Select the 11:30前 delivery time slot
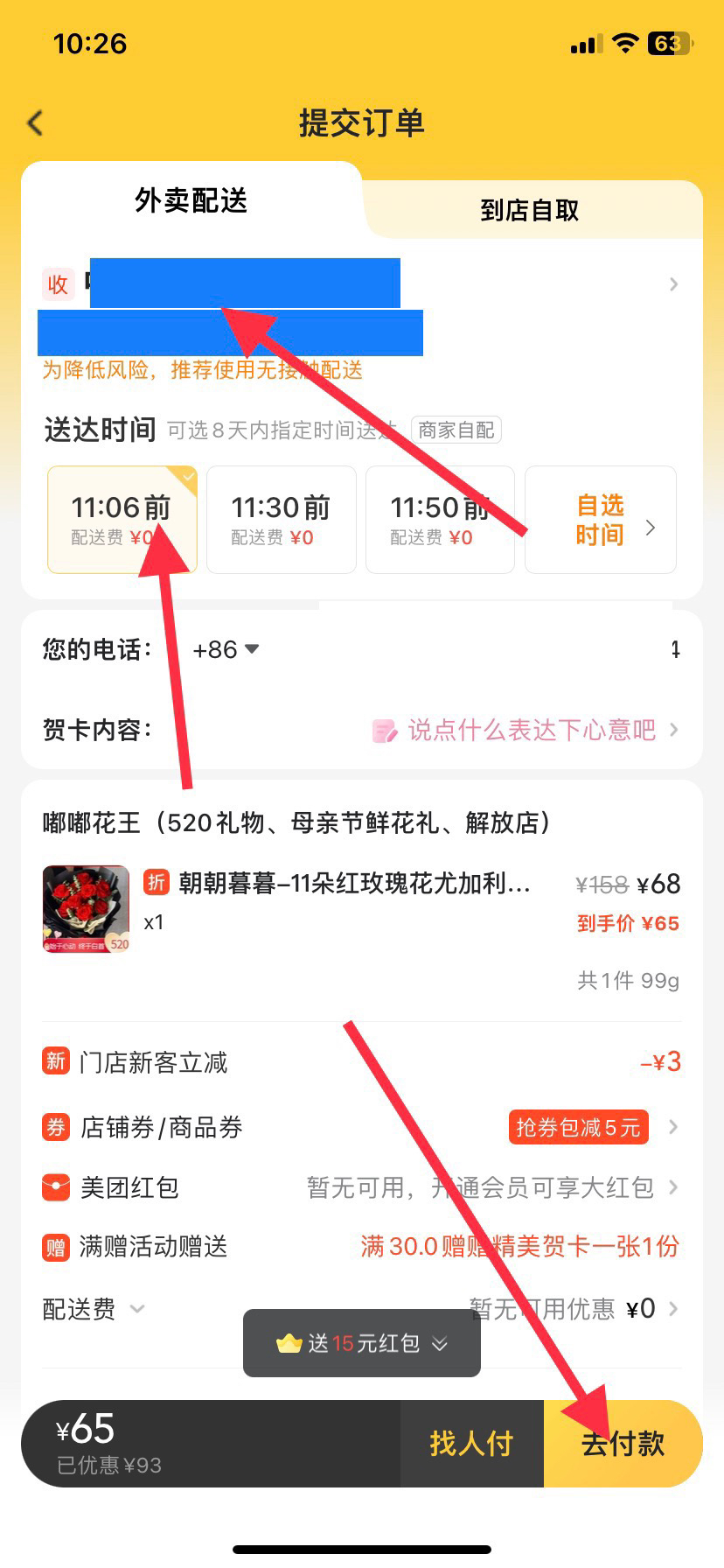This screenshot has width=724, height=1568. [281, 519]
